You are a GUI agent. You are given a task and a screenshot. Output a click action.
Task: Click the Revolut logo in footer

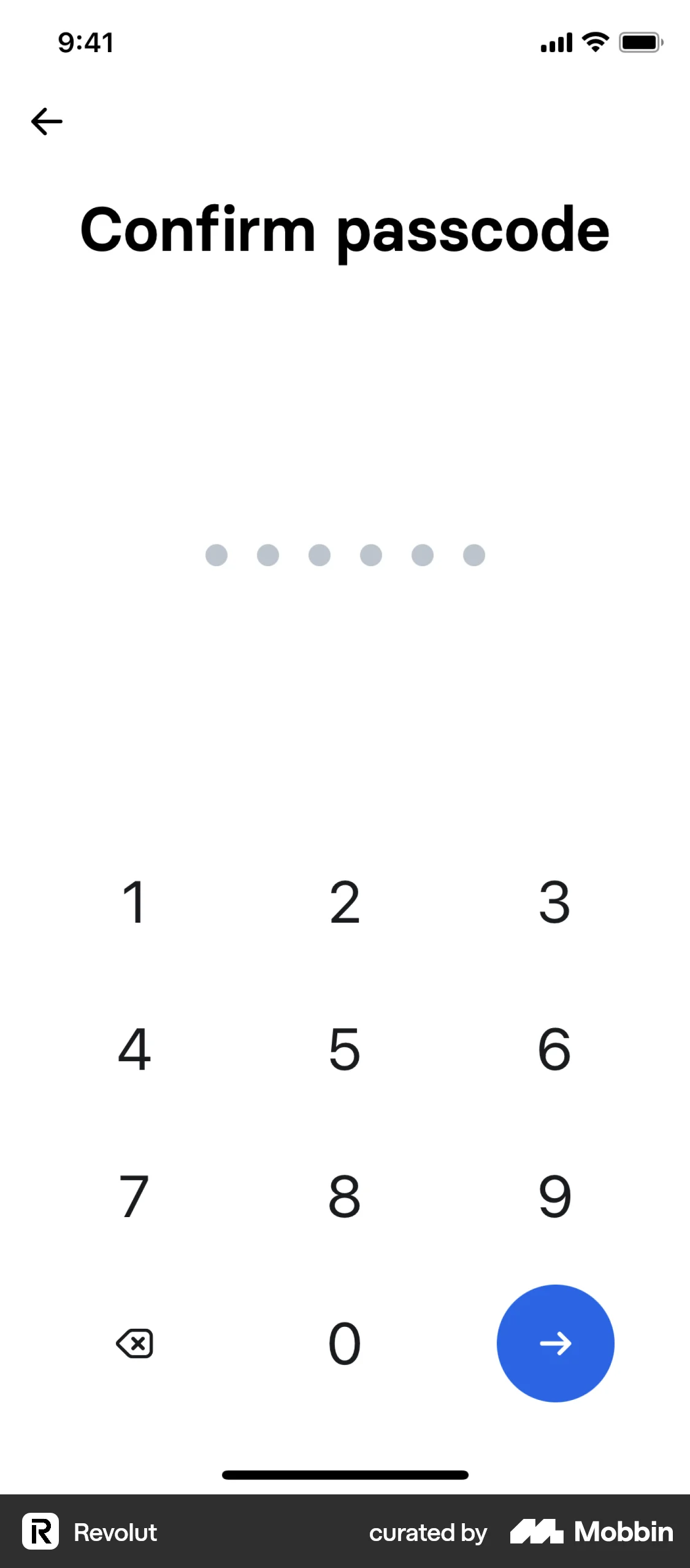tap(40, 1532)
